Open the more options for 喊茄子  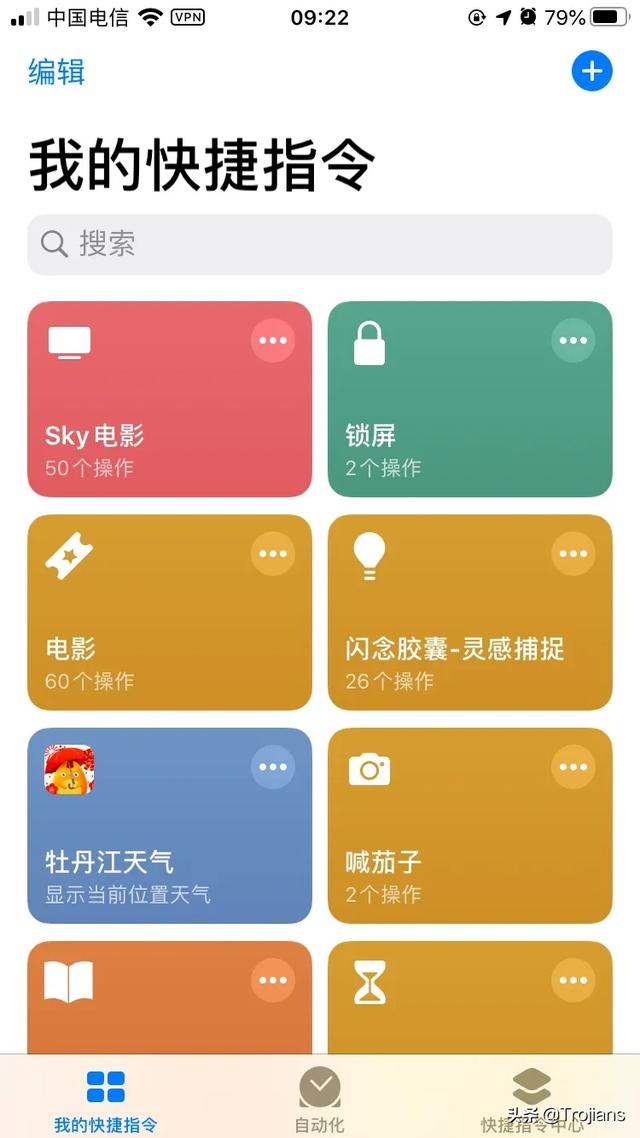[x=573, y=767]
